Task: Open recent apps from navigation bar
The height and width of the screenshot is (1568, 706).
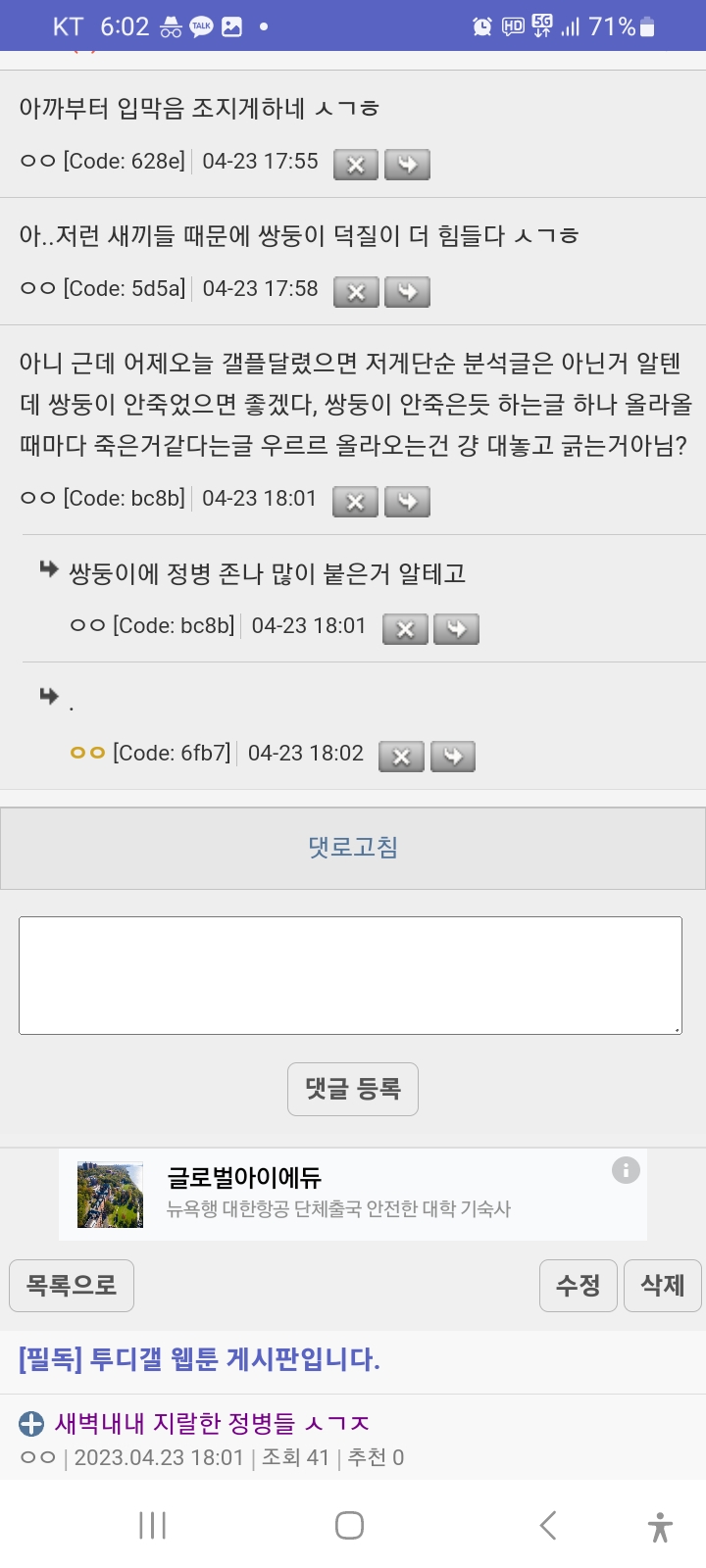Action: coord(153,1525)
